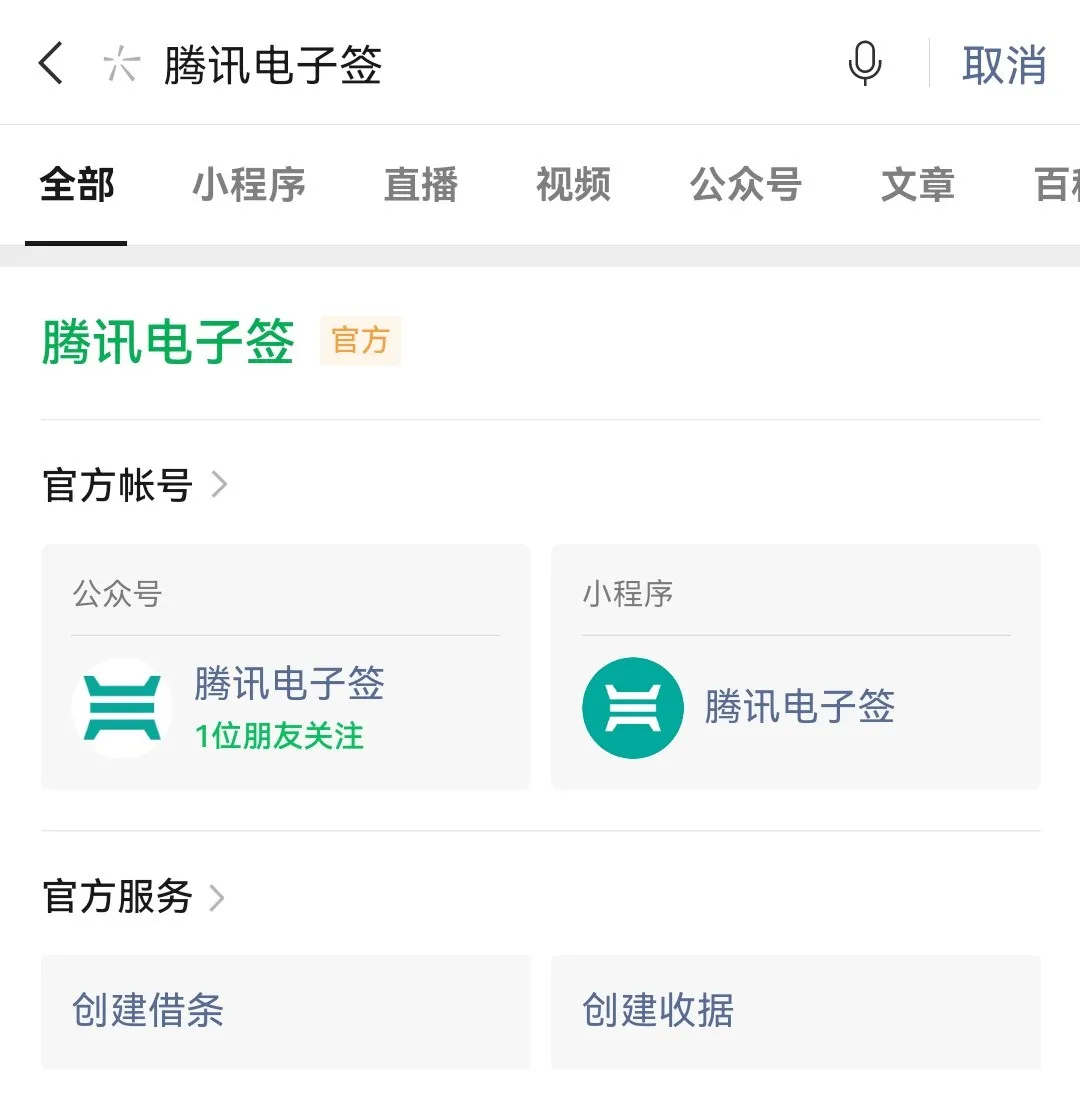
Task: Open the 腾讯电子签 official account logo icon
Action: click(123, 706)
